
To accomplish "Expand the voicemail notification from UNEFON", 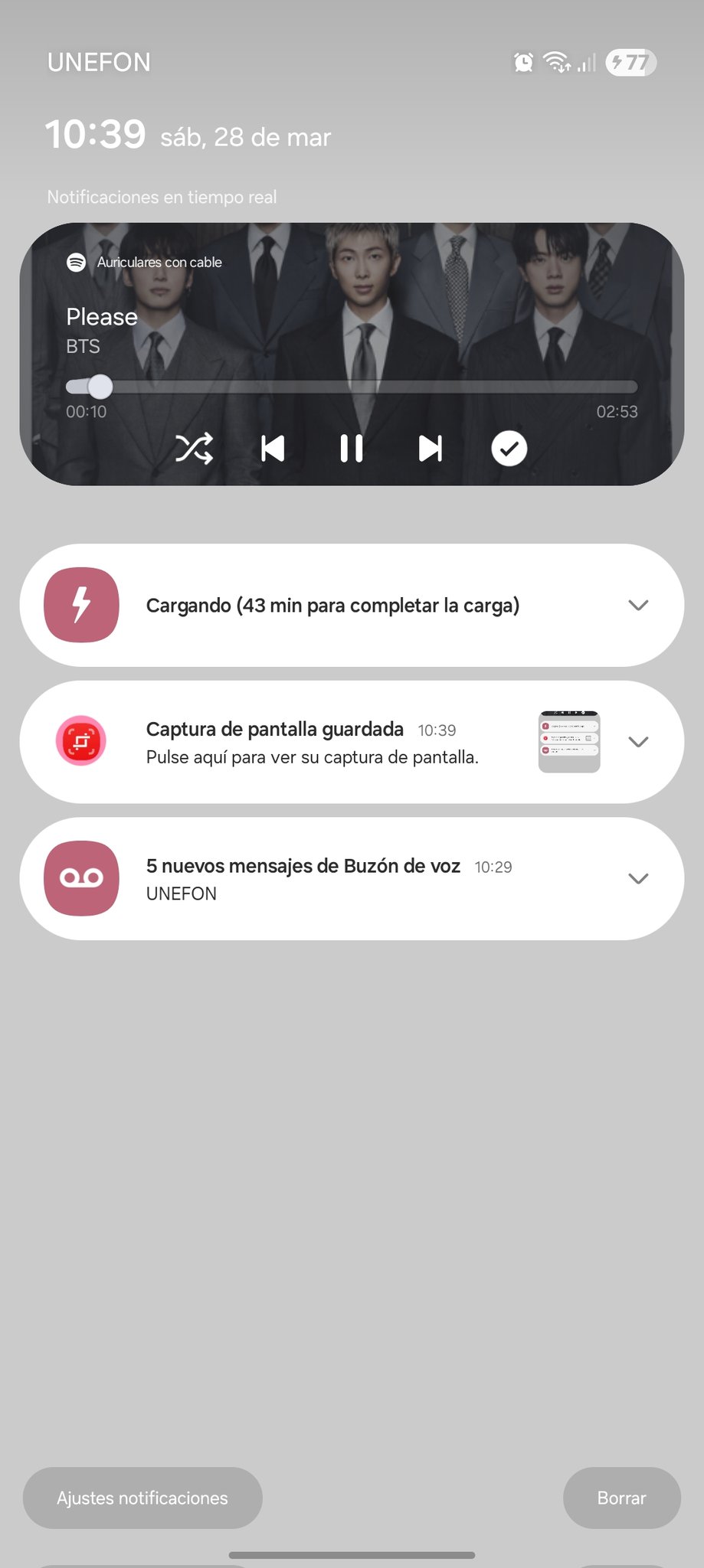I will pos(638,879).
